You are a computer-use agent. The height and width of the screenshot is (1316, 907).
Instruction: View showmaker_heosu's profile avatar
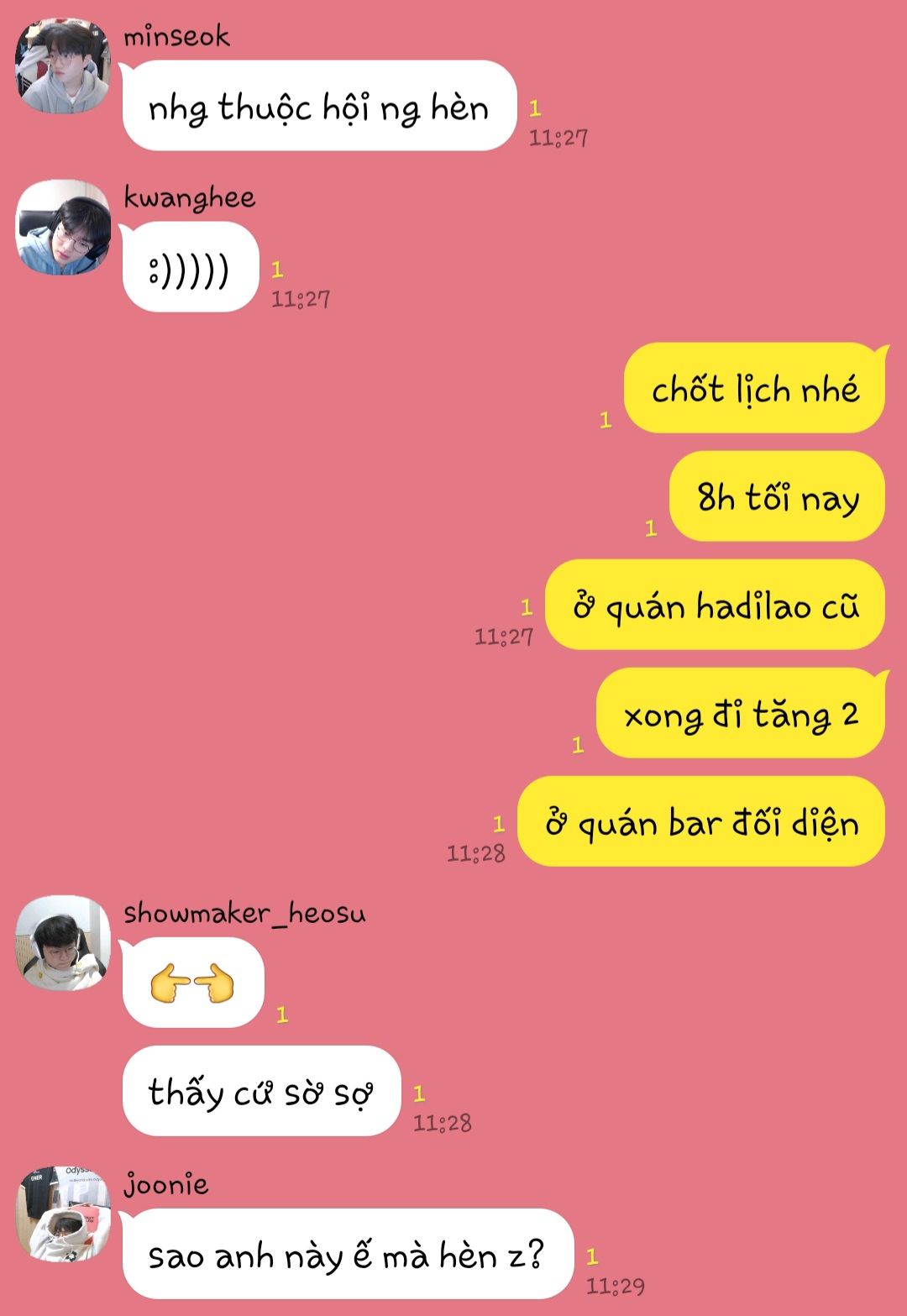point(63,943)
